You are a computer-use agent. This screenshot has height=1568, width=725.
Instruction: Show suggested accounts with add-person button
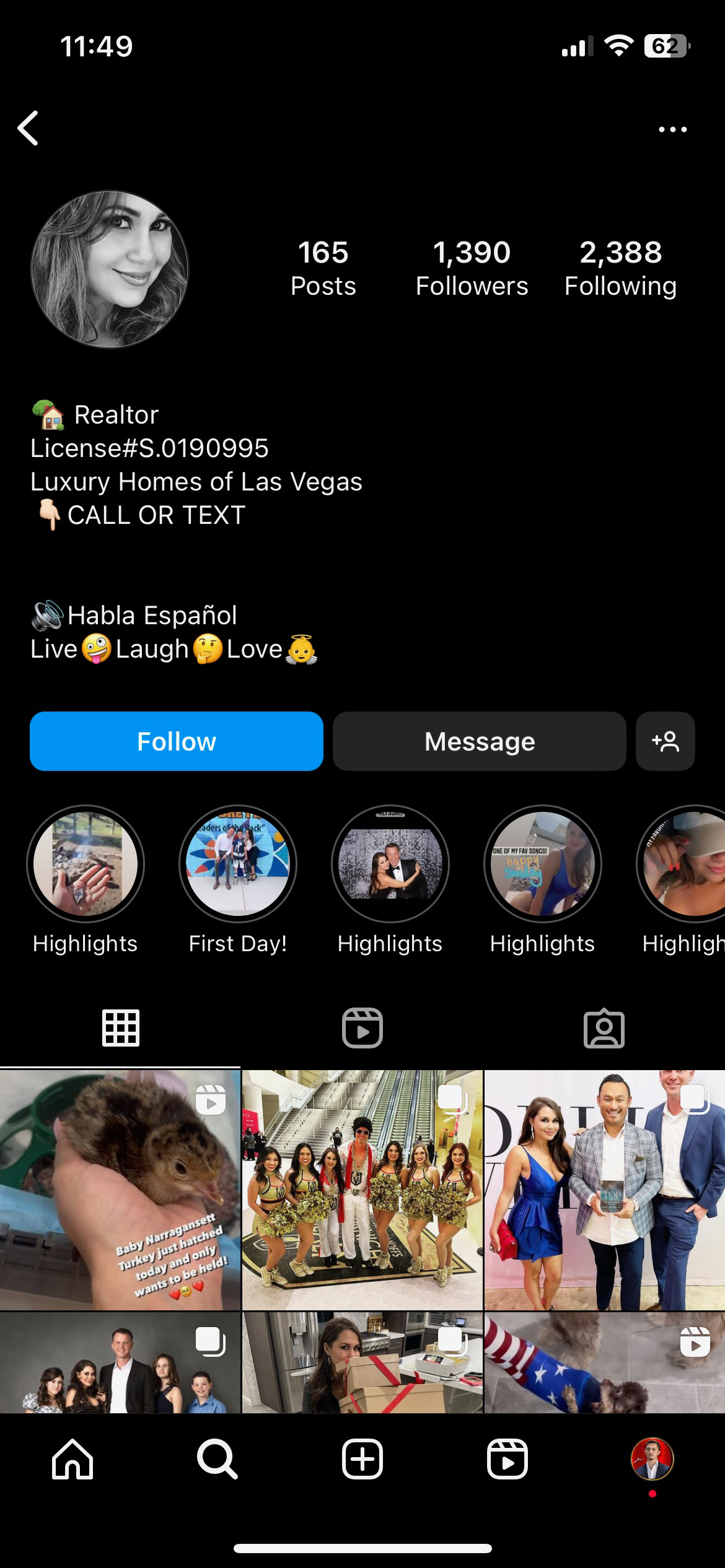(x=665, y=741)
